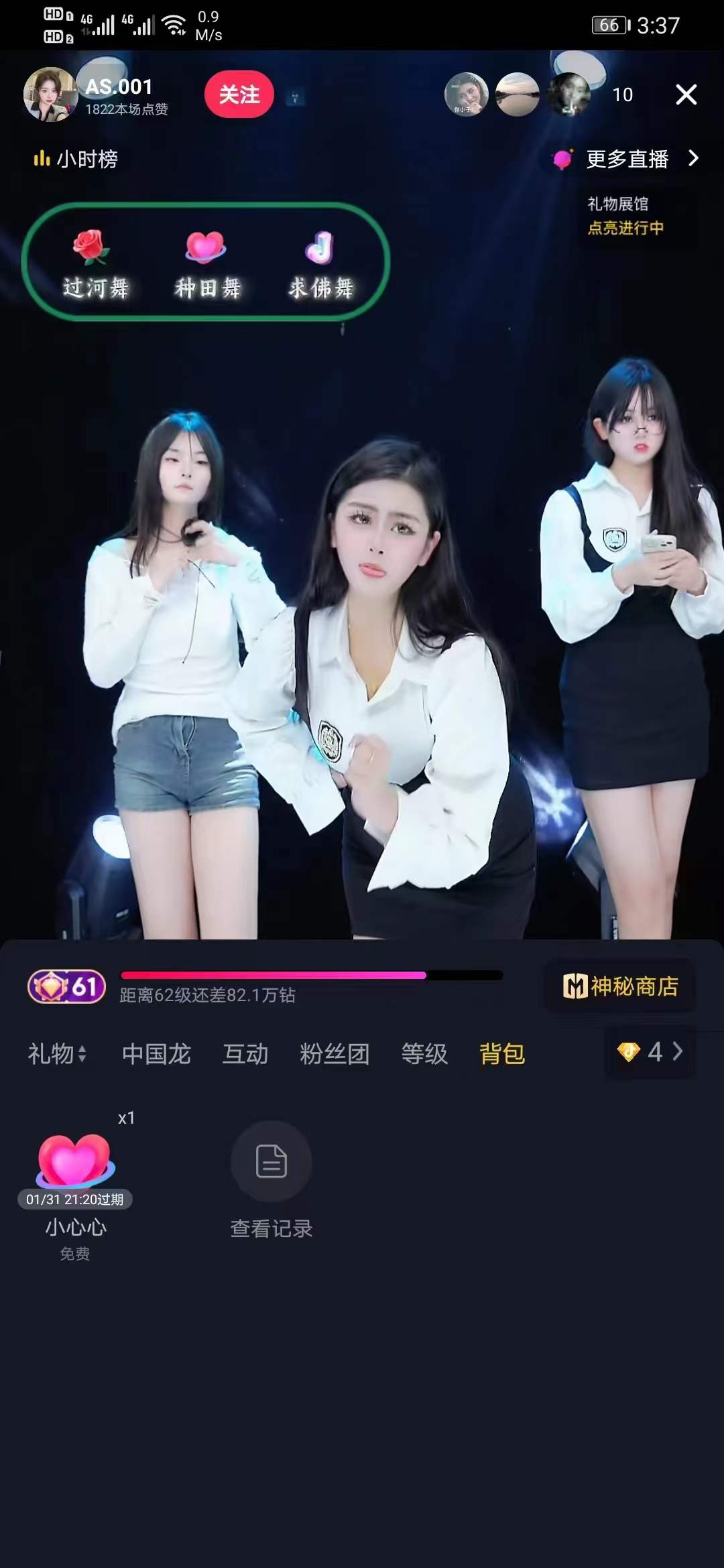This screenshot has height=1568, width=724.
Task: Switch to the 互动 tab
Action: click(245, 1053)
